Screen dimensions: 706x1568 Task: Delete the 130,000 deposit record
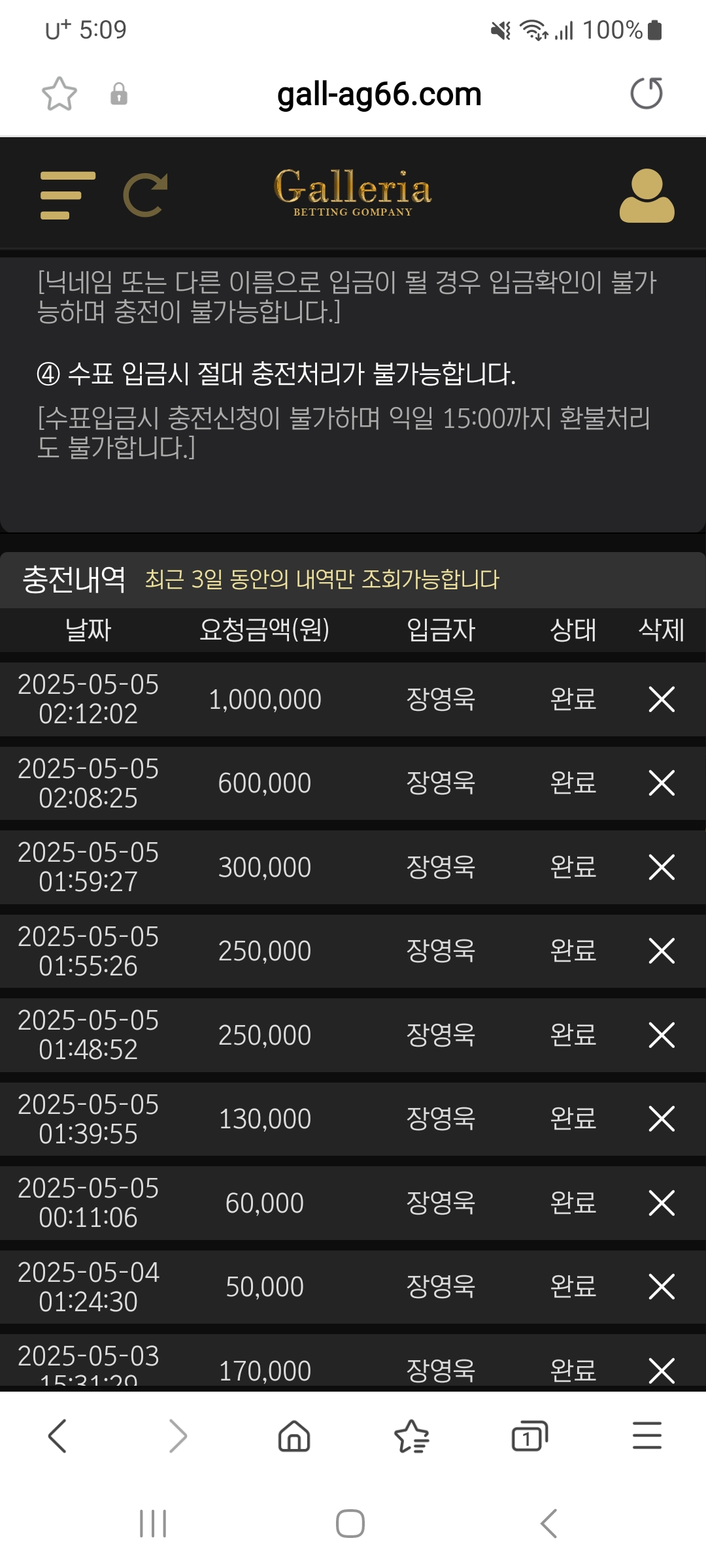(662, 1119)
